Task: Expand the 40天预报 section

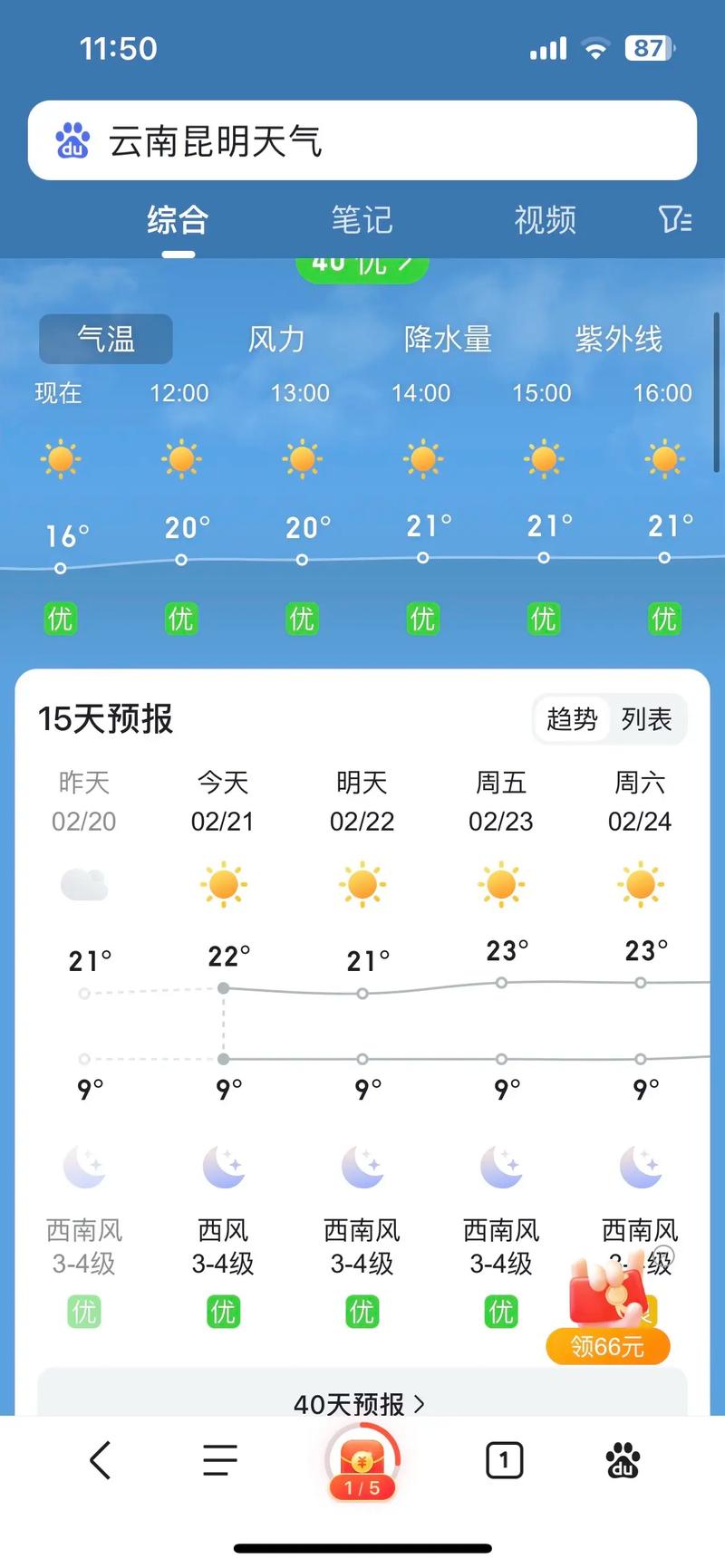Action: click(362, 1403)
